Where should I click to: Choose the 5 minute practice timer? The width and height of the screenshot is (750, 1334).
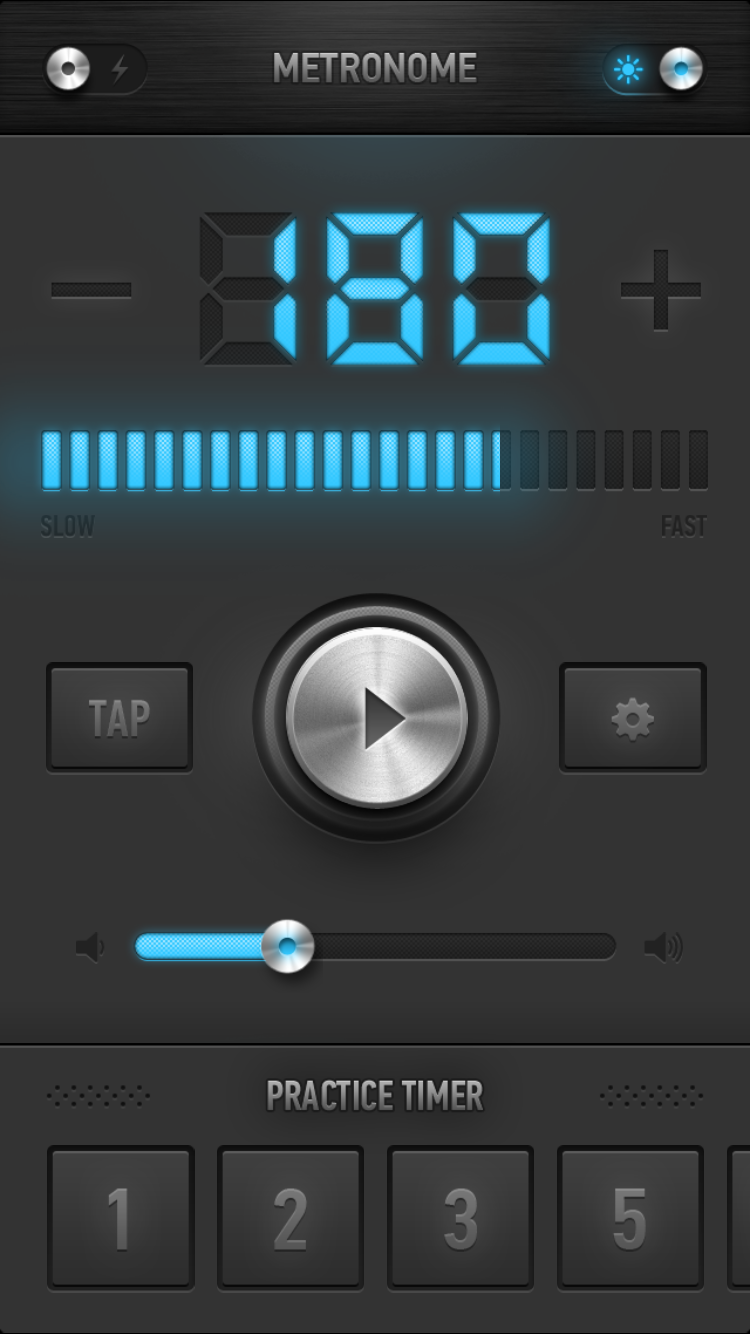630,1217
